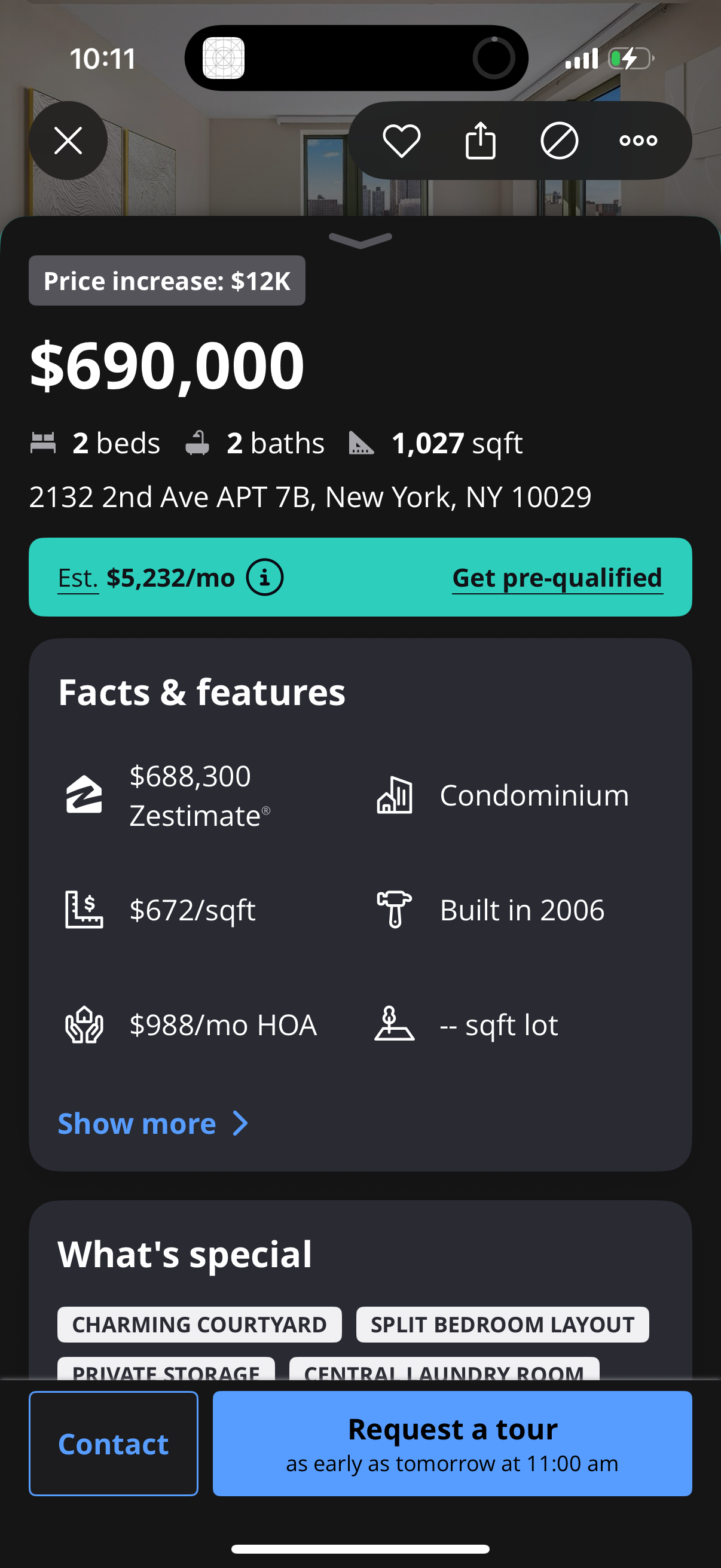Collapse the details sheet with the top chevron
This screenshot has height=1568, width=721.
pos(360,242)
